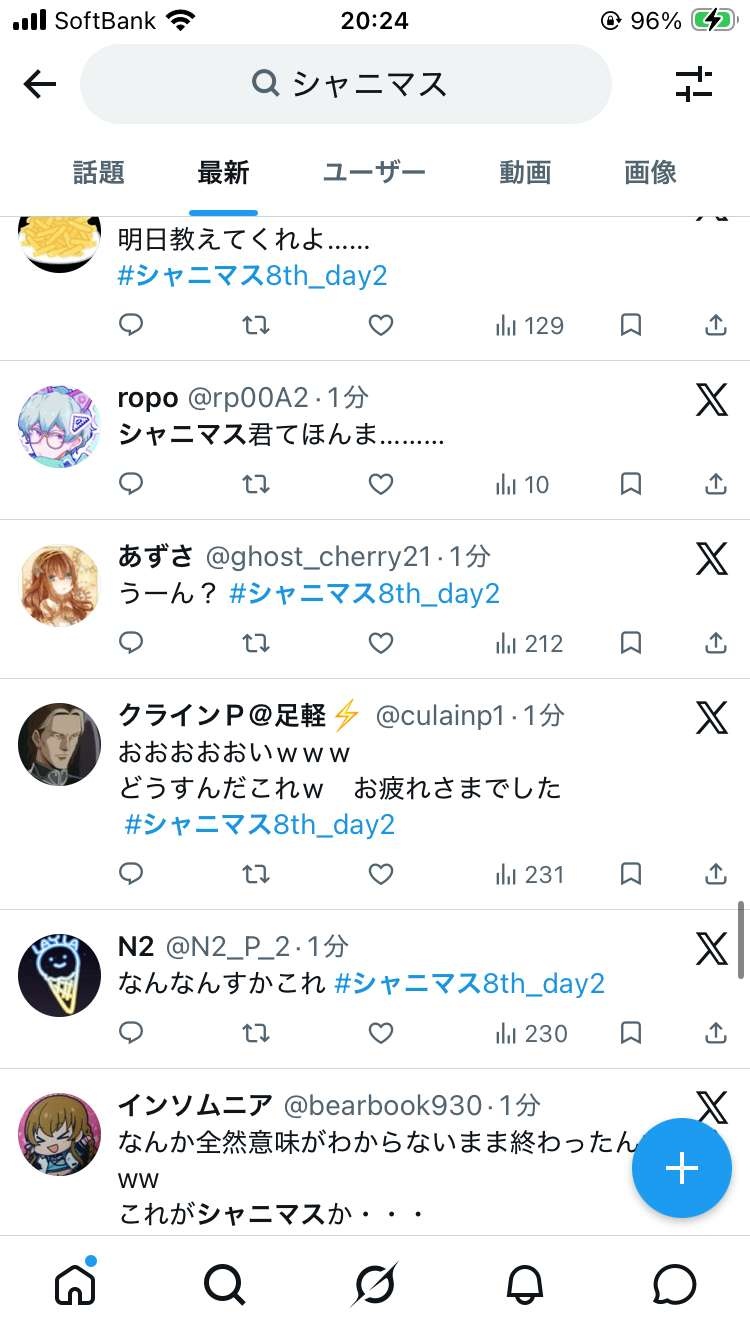Viewport: 750px width, 1334px height.
Task: Bookmark N2's post
Action: (x=631, y=1033)
